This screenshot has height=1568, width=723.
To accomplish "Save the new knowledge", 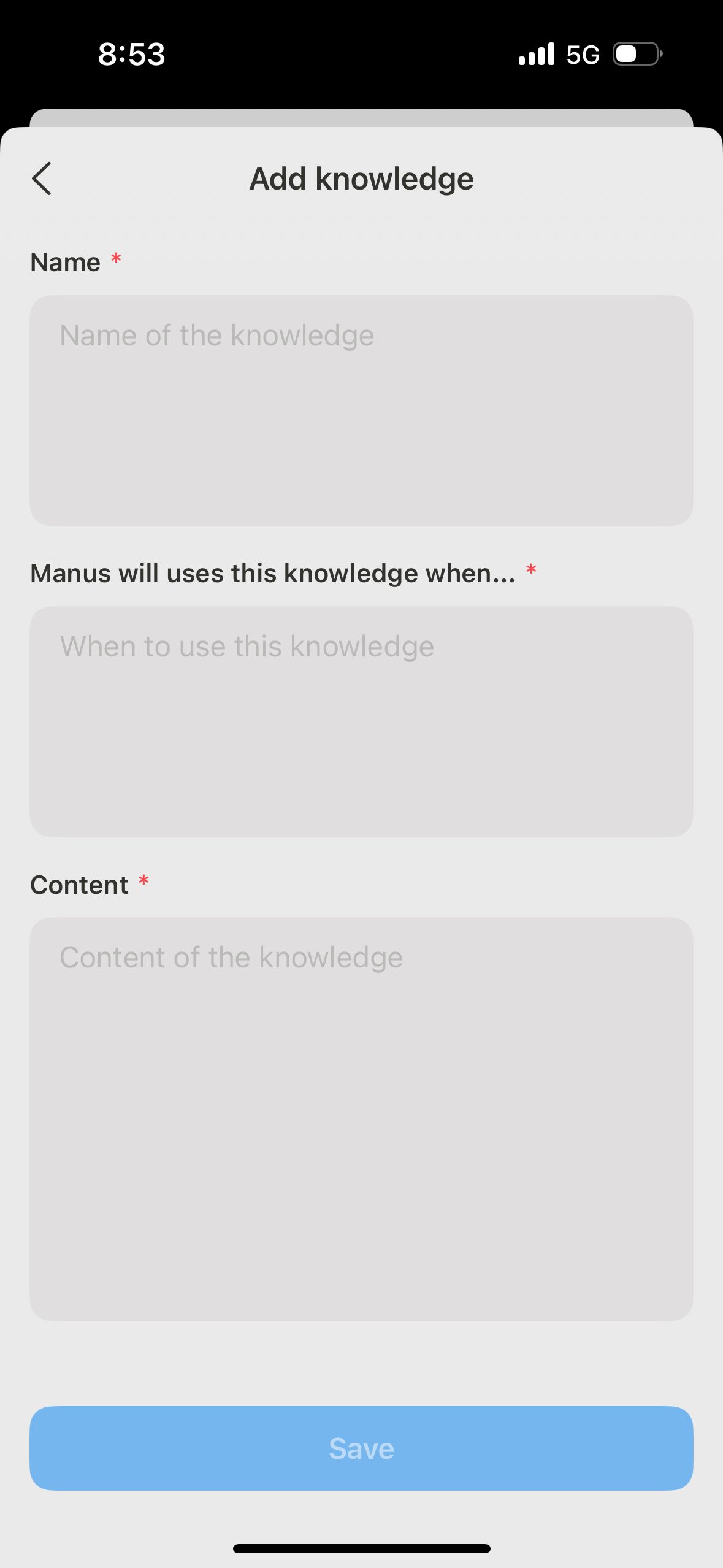I will pos(361,1448).
